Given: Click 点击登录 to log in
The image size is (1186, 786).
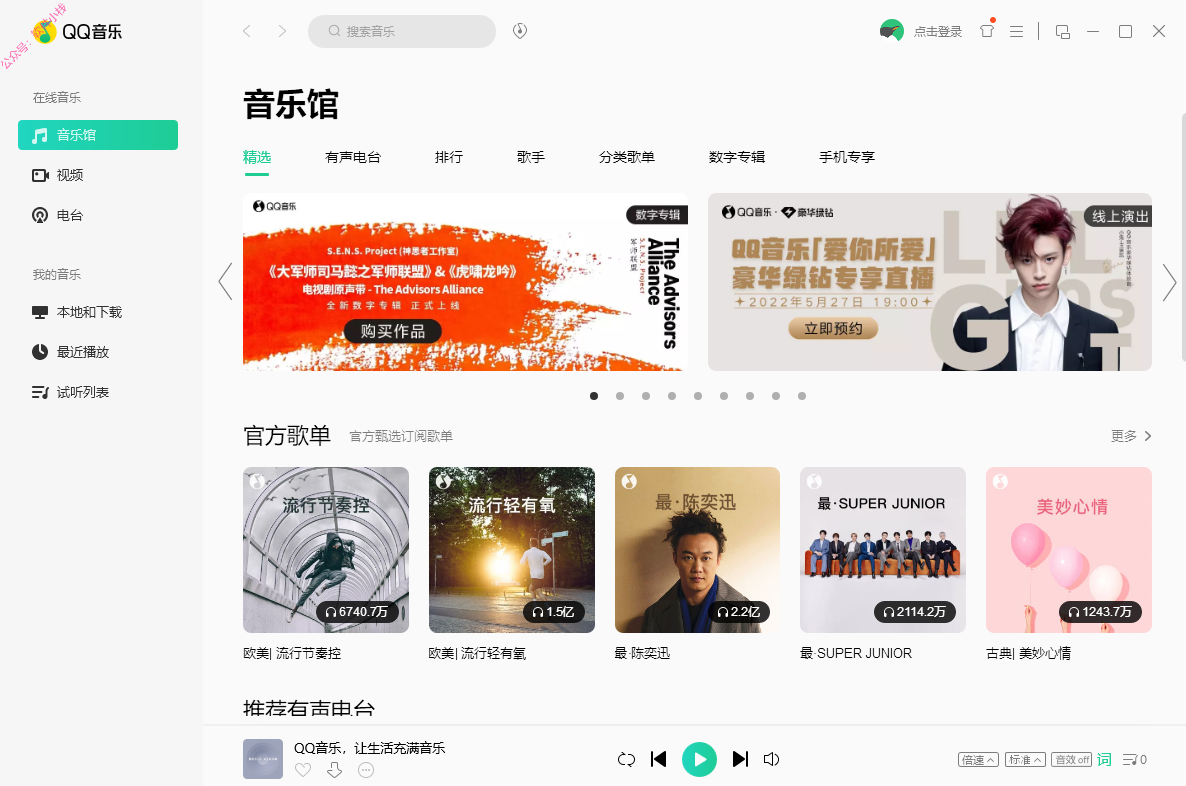Looking at the screenshot, I should click(937, 32).
